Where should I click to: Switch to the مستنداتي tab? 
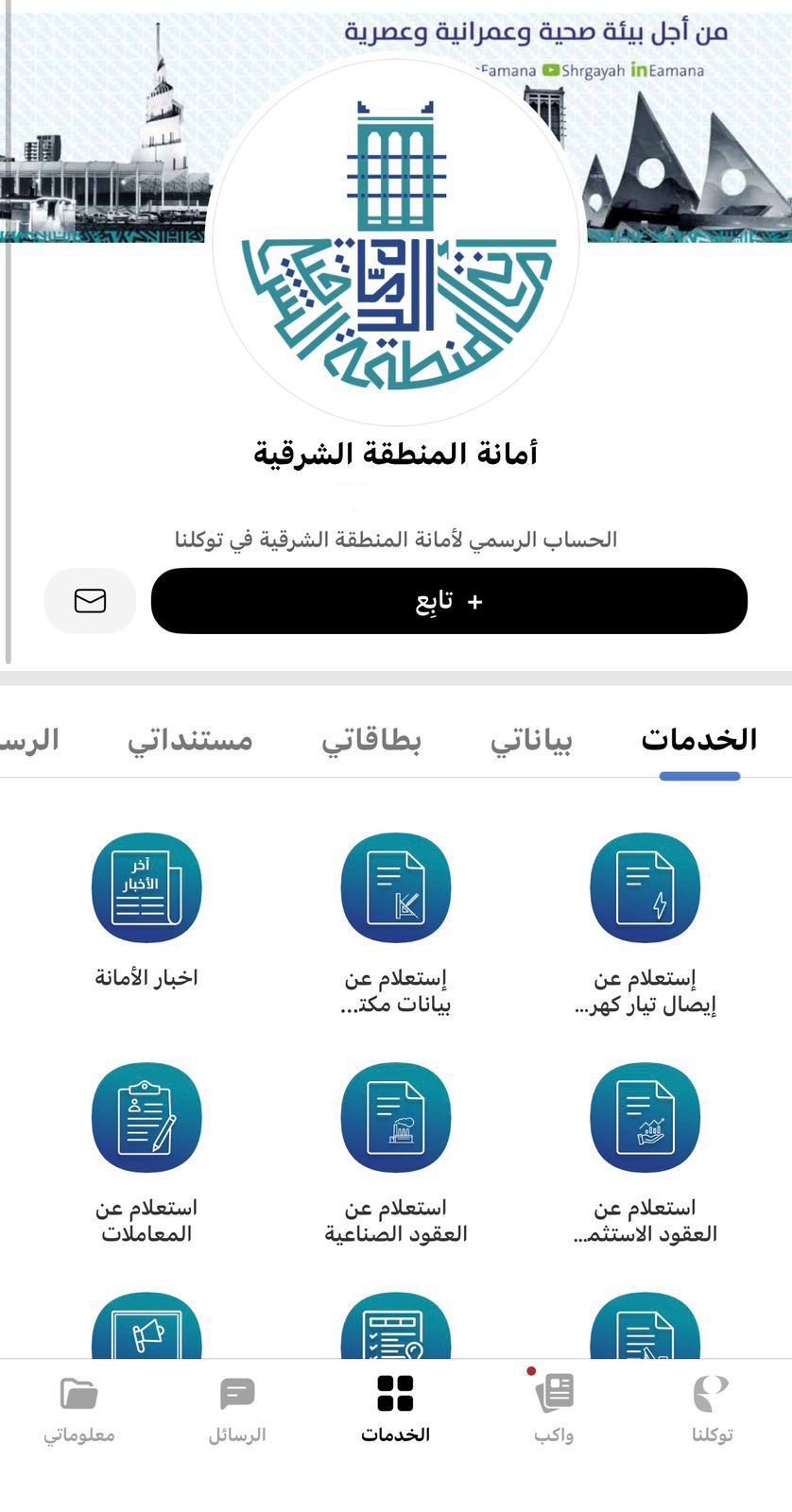point(190,740)
